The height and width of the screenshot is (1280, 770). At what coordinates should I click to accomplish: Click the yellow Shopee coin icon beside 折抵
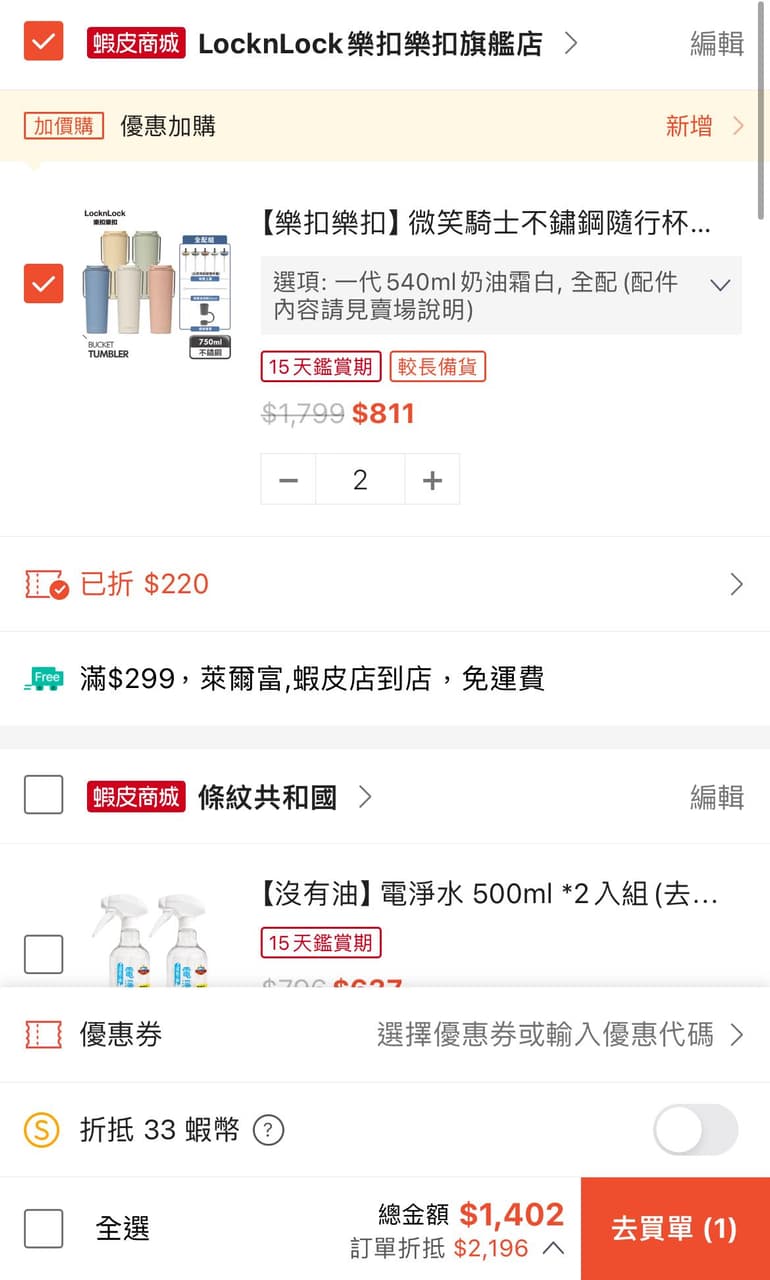click(41, 1129)
